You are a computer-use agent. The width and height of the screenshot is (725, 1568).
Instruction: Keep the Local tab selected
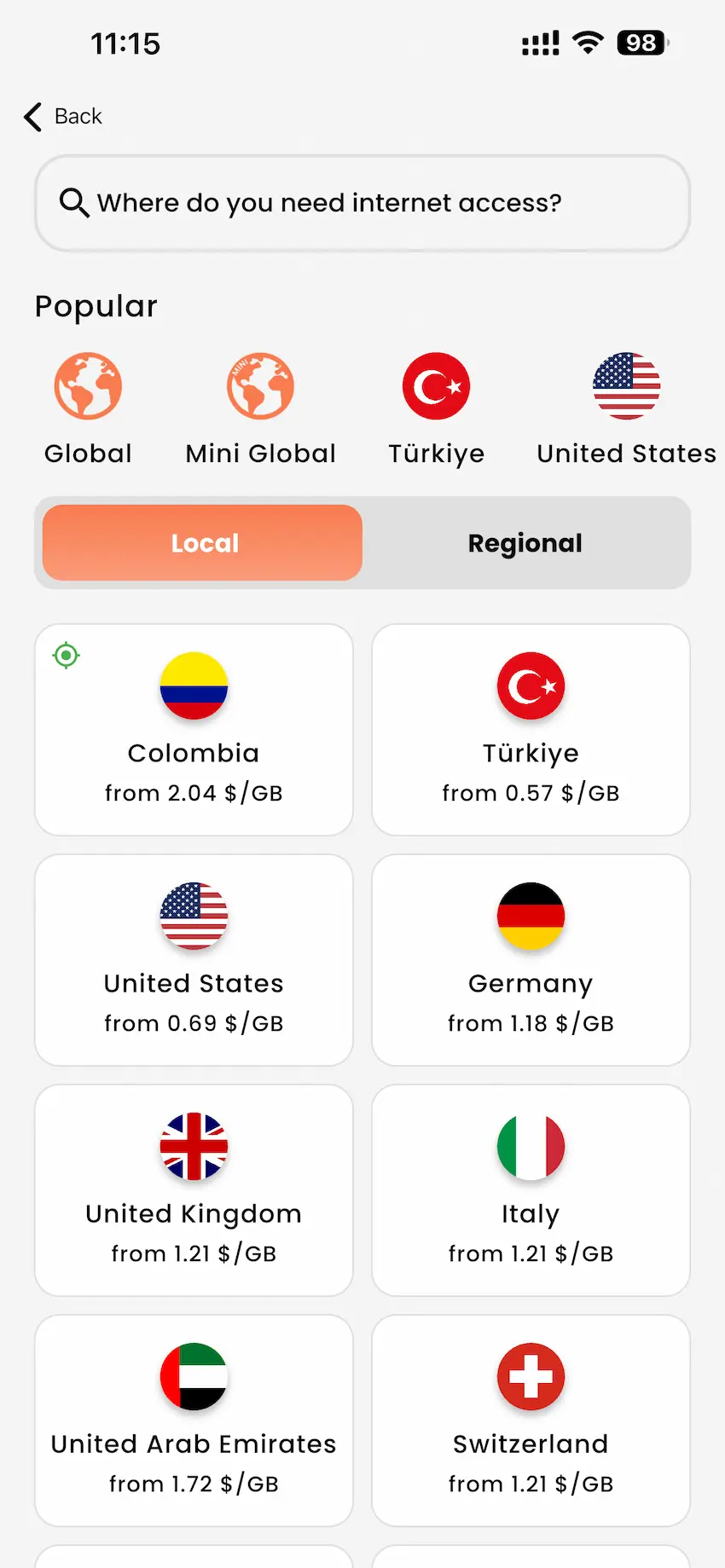tap(202, 542)
